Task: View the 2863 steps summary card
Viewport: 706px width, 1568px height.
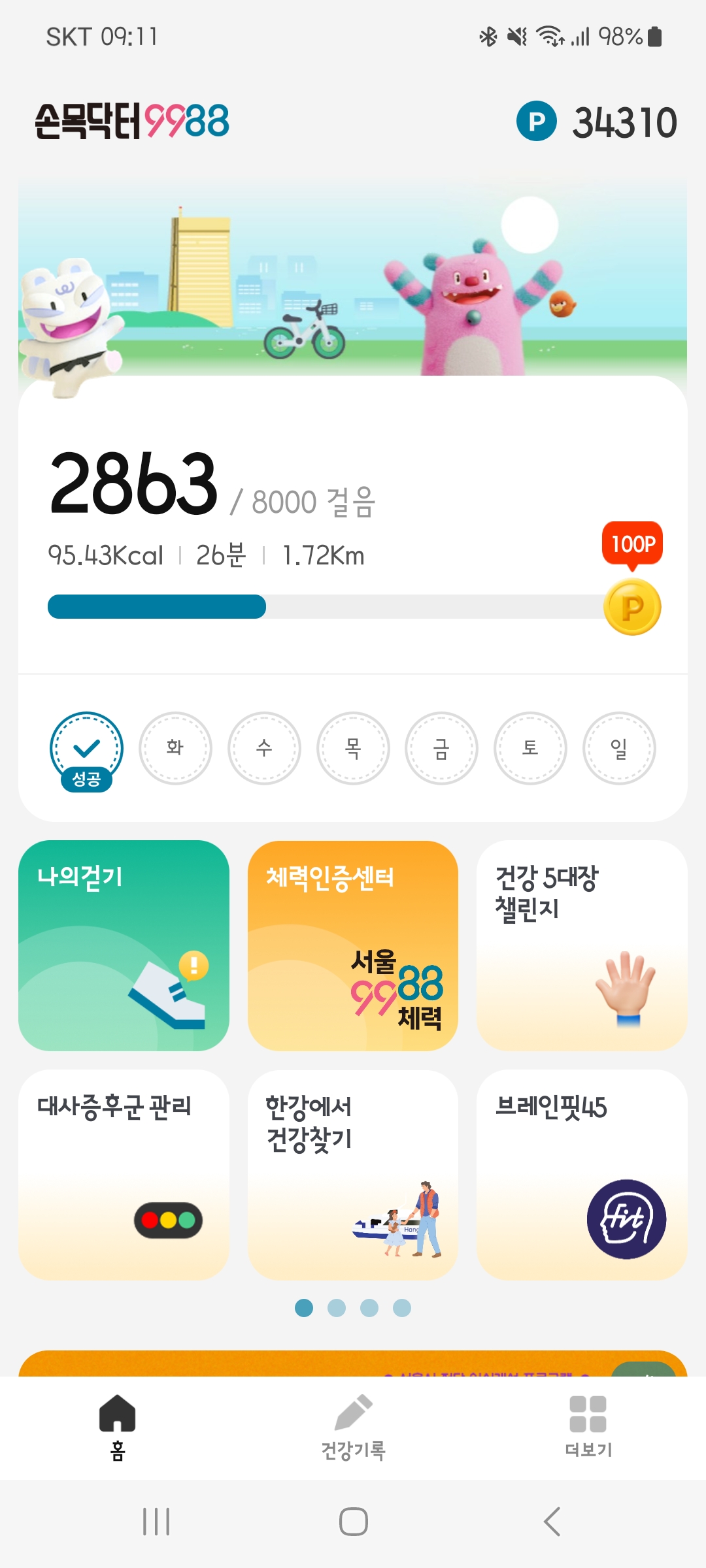Action: (x=353, y=523)
